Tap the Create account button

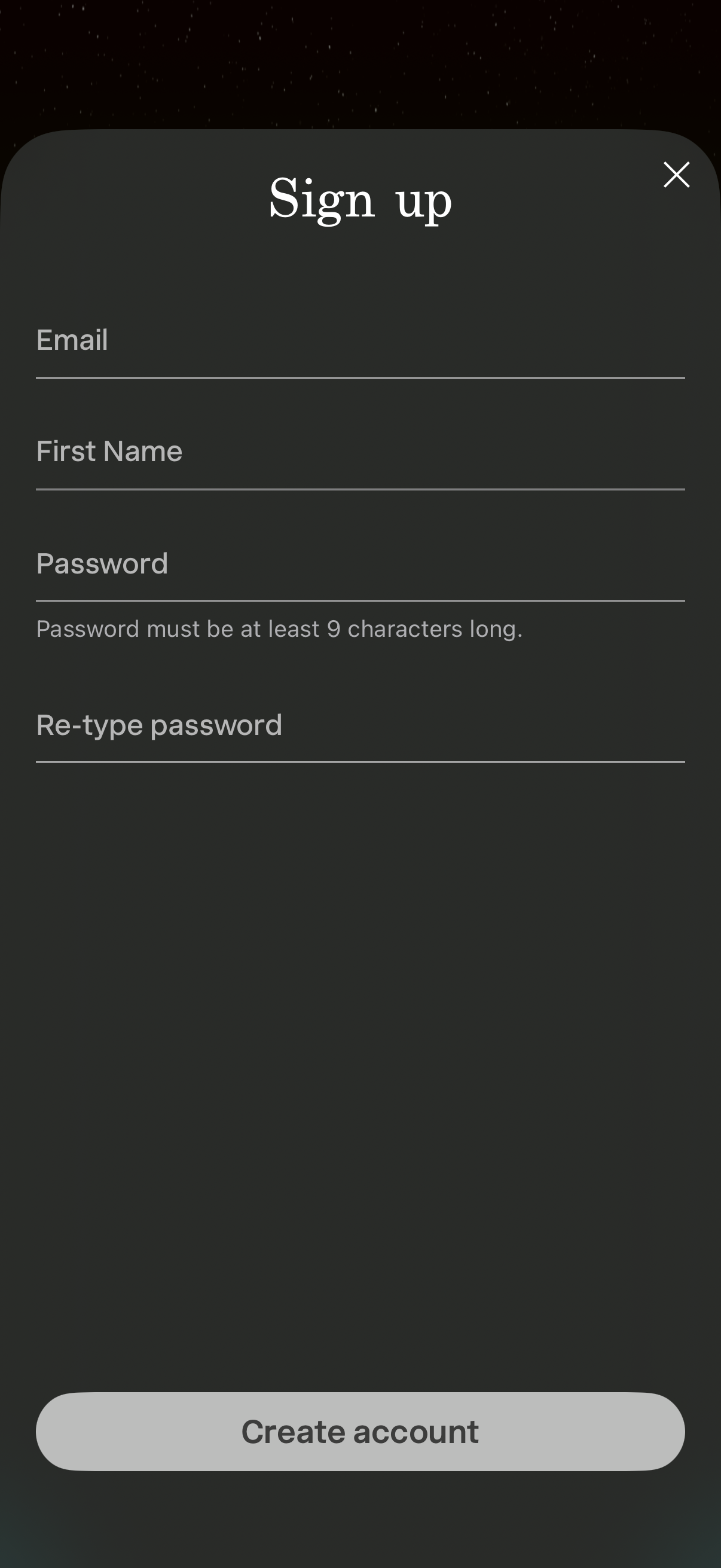click(x=360, y=1431)
